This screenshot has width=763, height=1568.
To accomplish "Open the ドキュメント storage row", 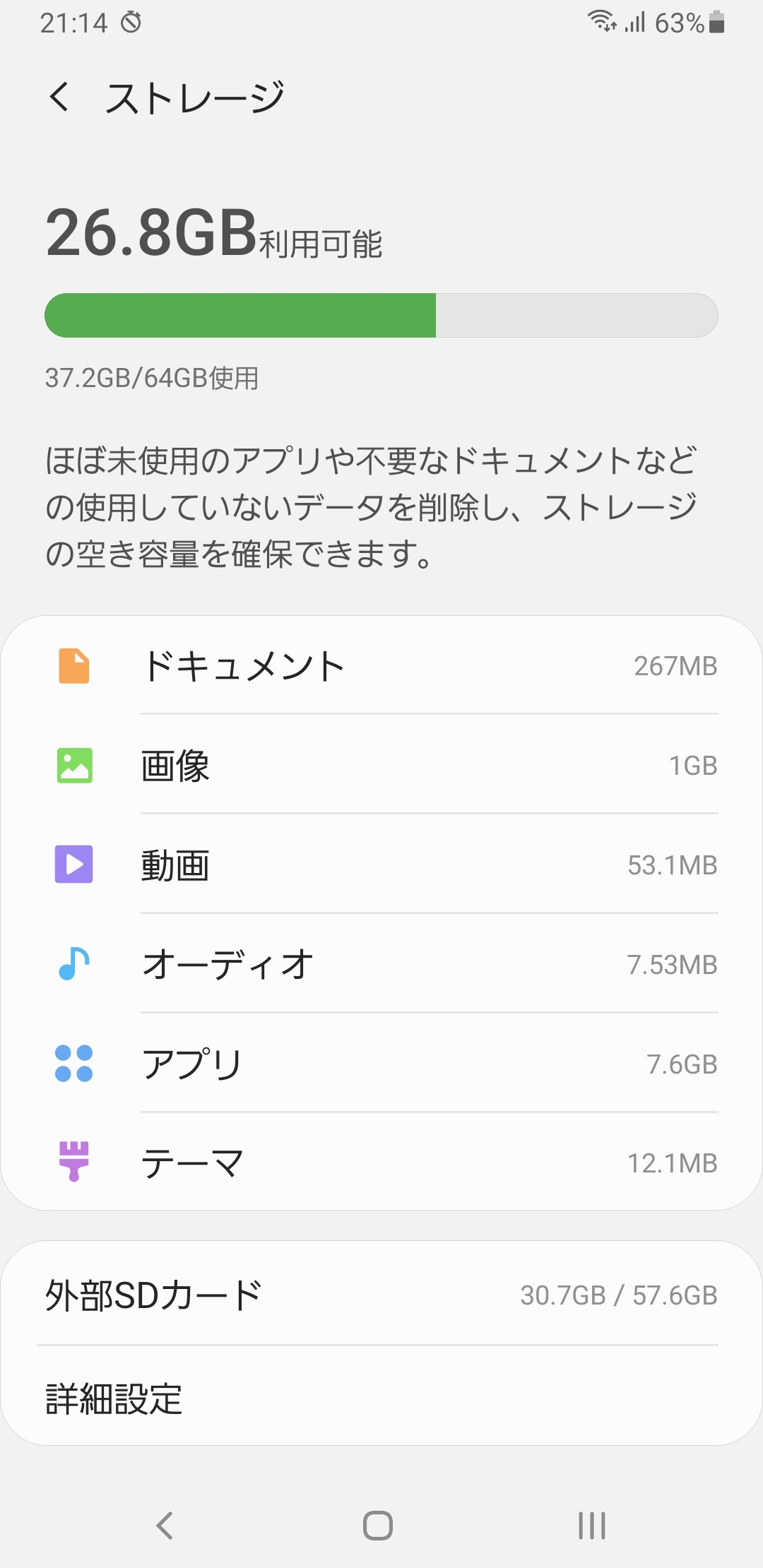I will click(381, 666).
